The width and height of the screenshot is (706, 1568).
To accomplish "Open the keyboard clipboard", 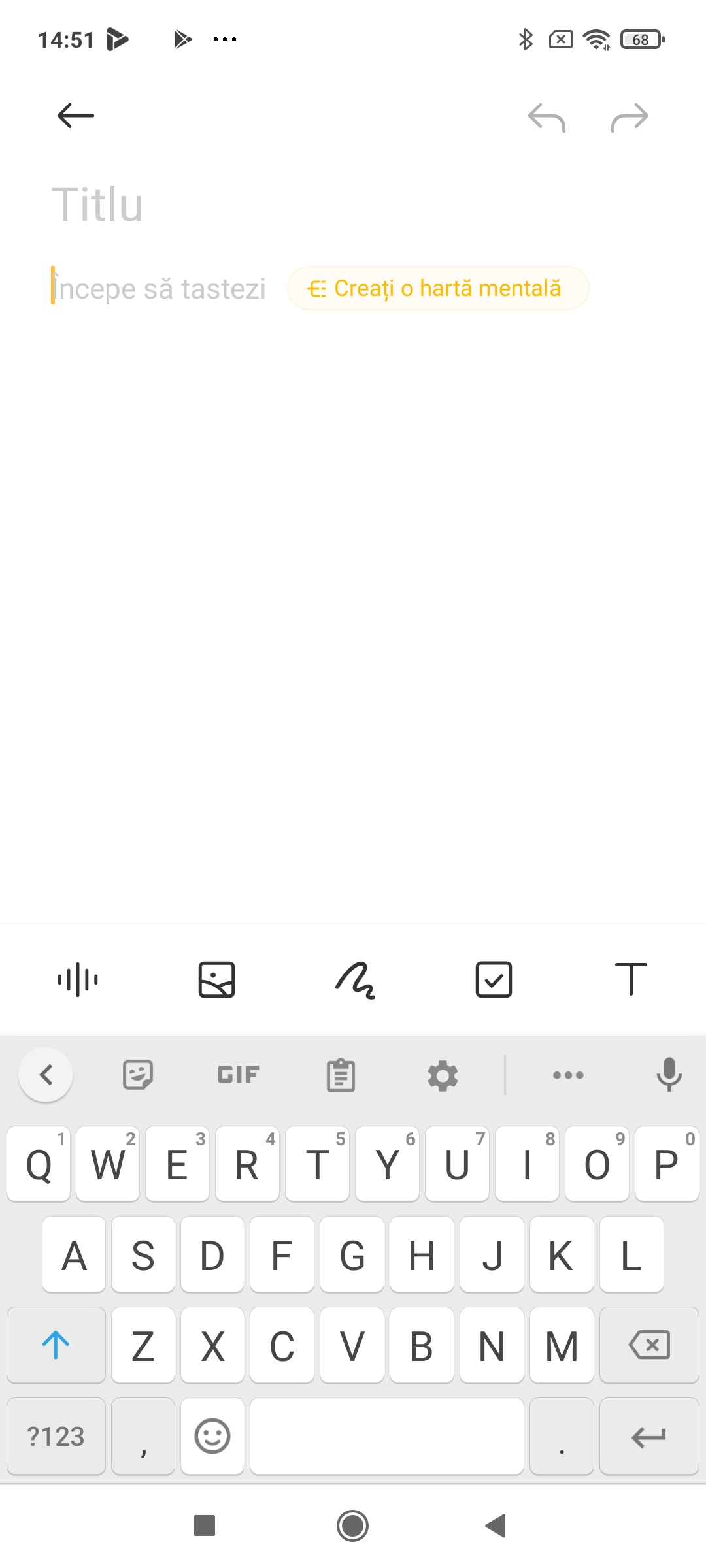I will [x=341, y=1075].
